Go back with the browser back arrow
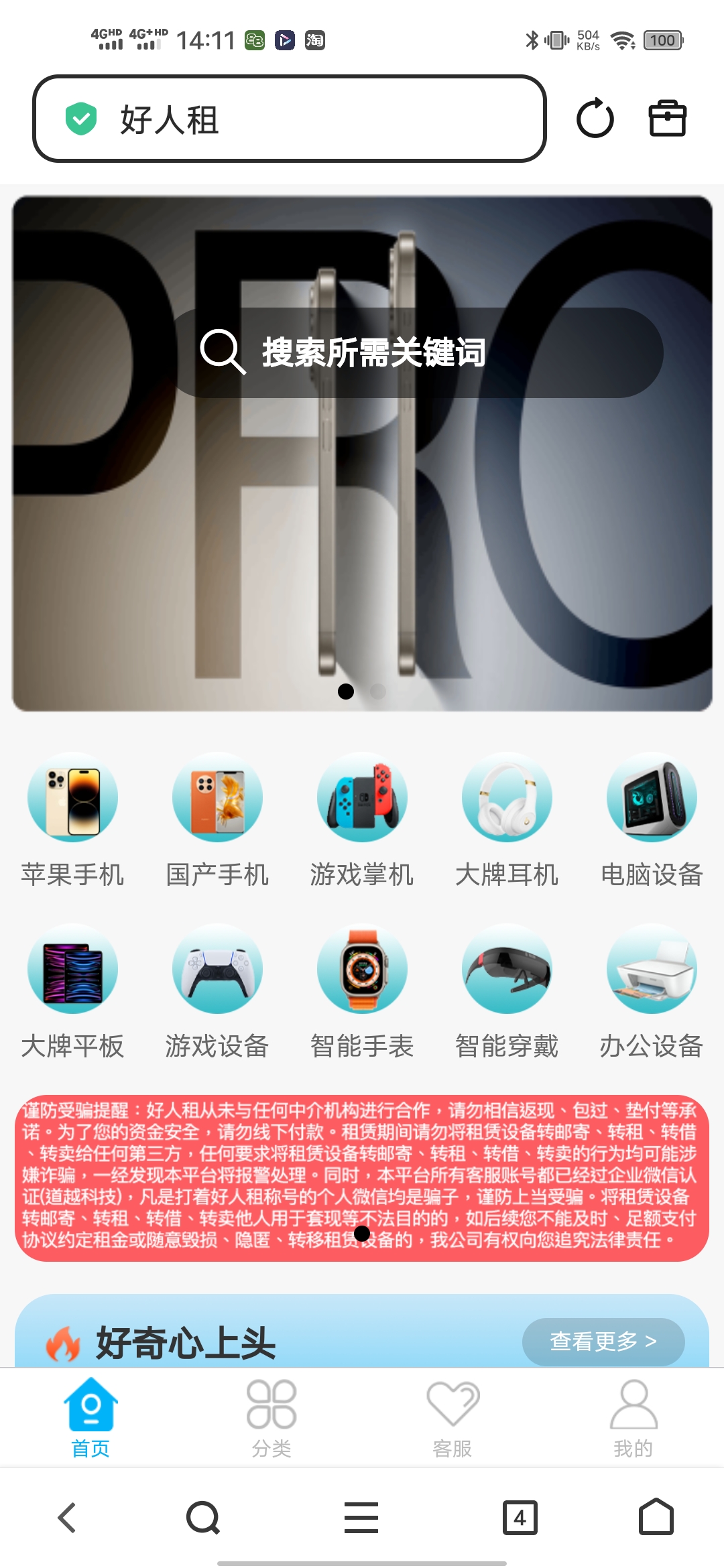The width and height of the screenshot is (724, 1568). tap(67, 1518)
